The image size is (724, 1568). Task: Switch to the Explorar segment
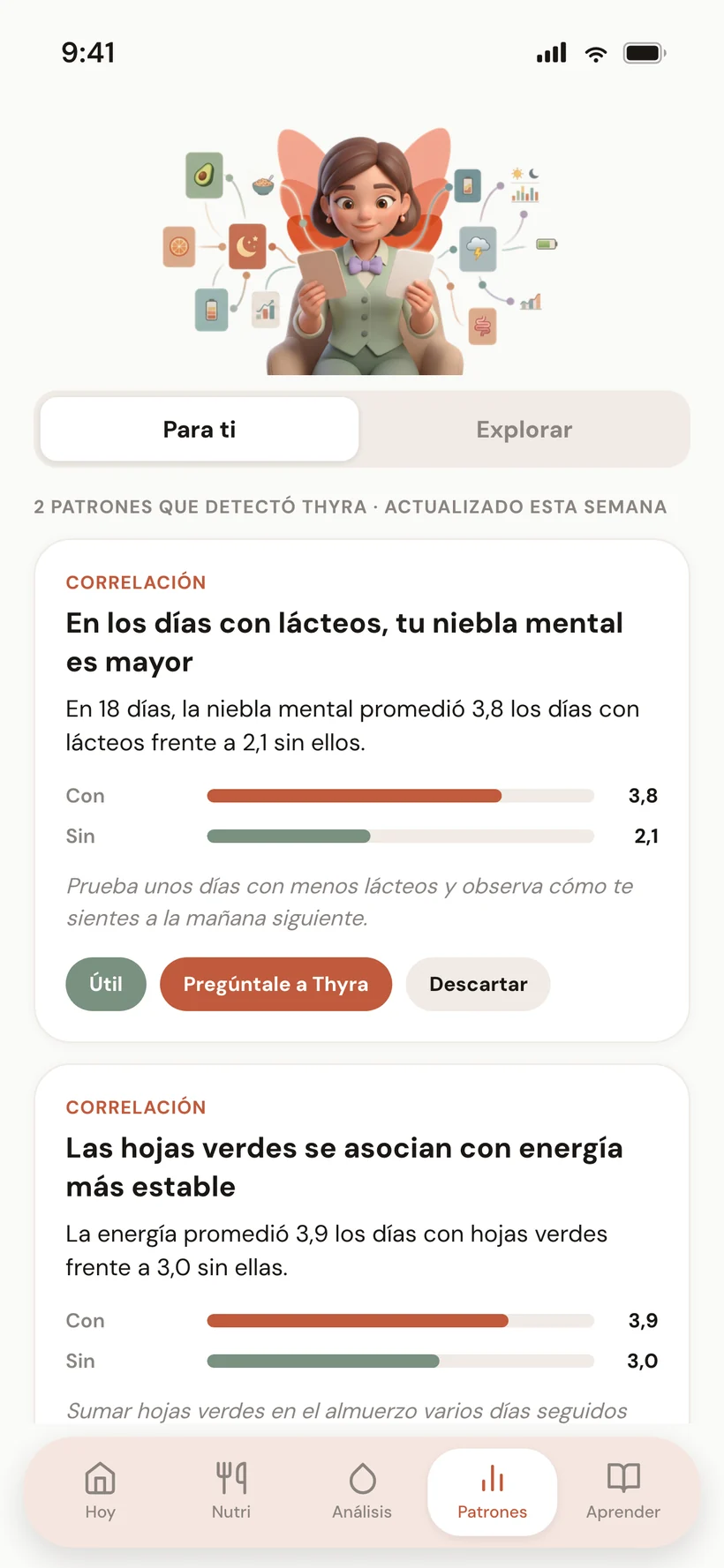(524, 430)
